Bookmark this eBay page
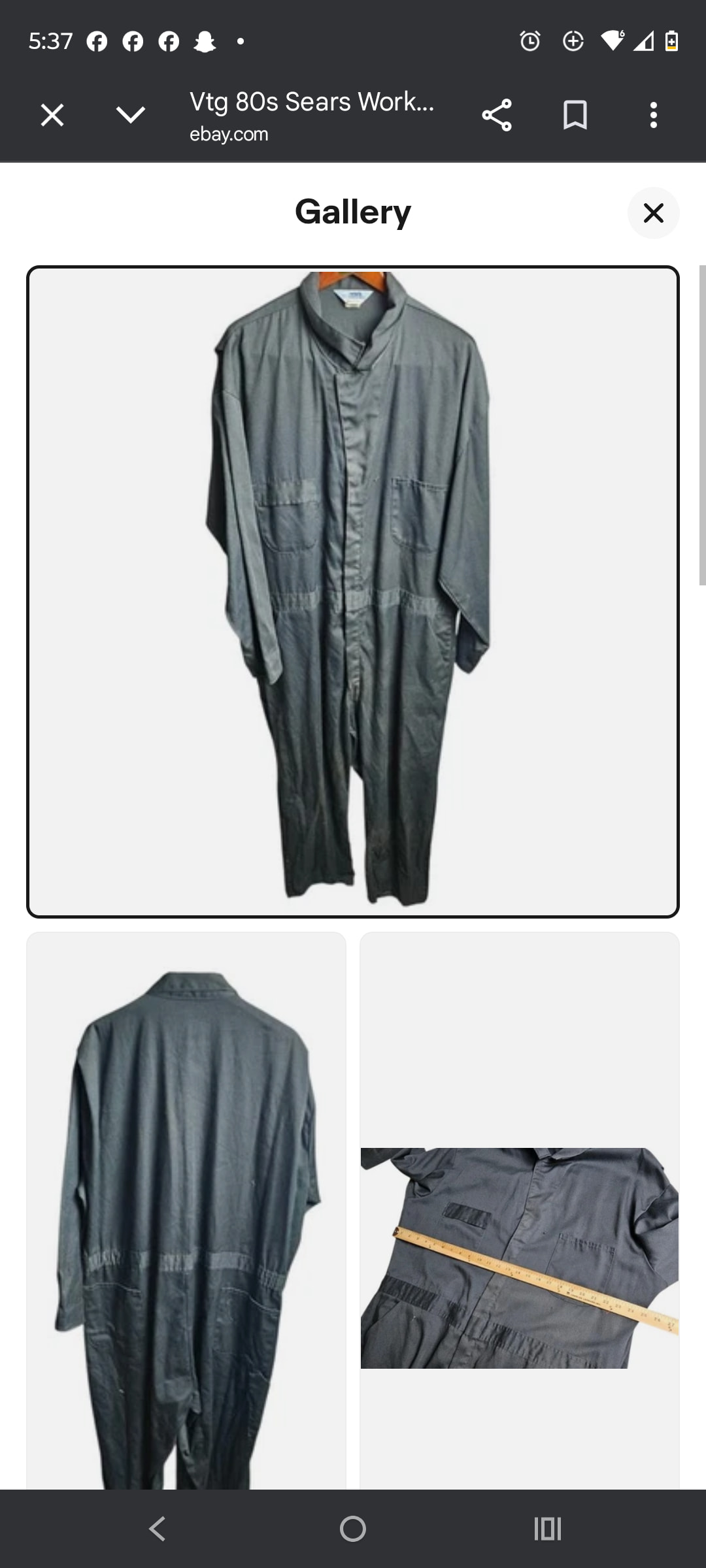This screenshot has height=1568, width=706. click(575, 116)
